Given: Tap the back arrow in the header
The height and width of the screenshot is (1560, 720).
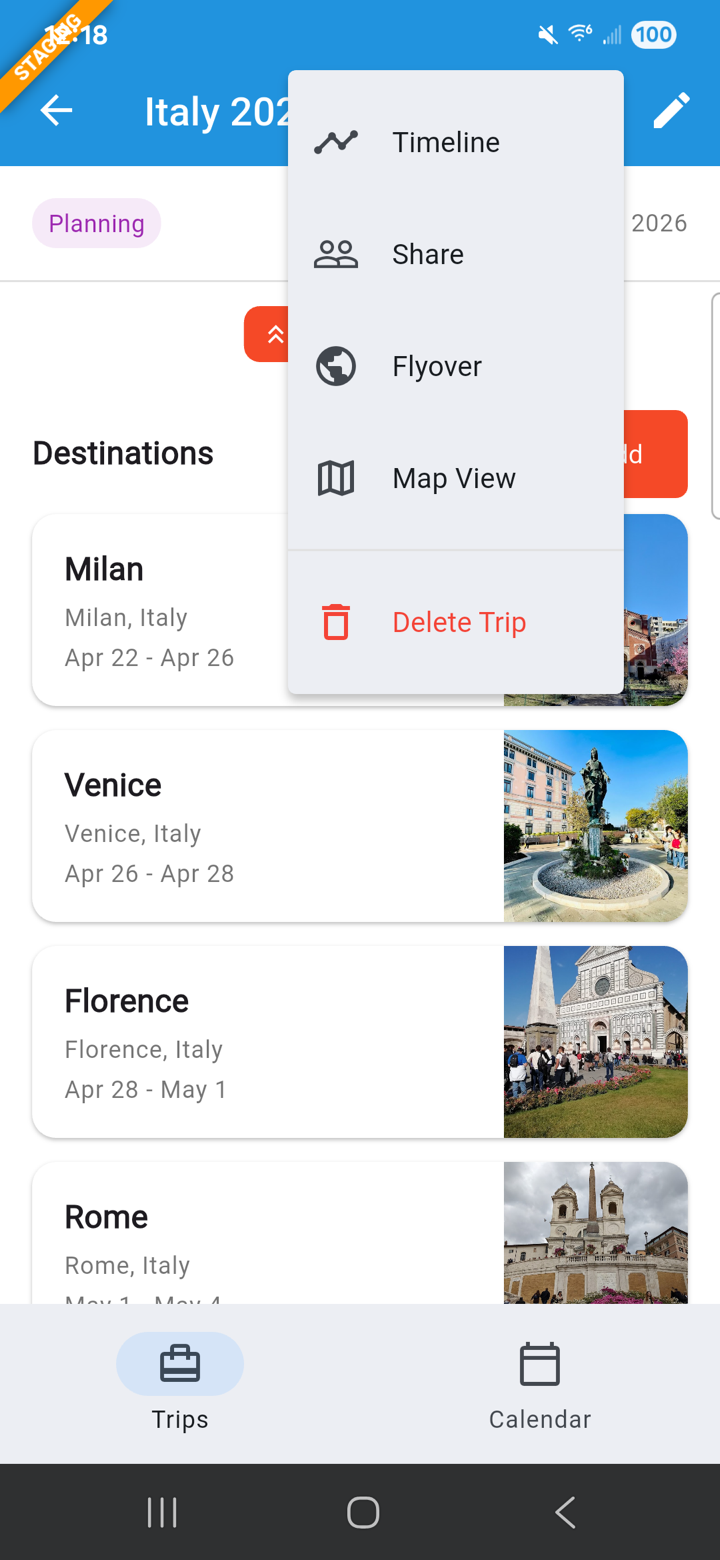Looking at the screenshot, I should pos(56,110).
